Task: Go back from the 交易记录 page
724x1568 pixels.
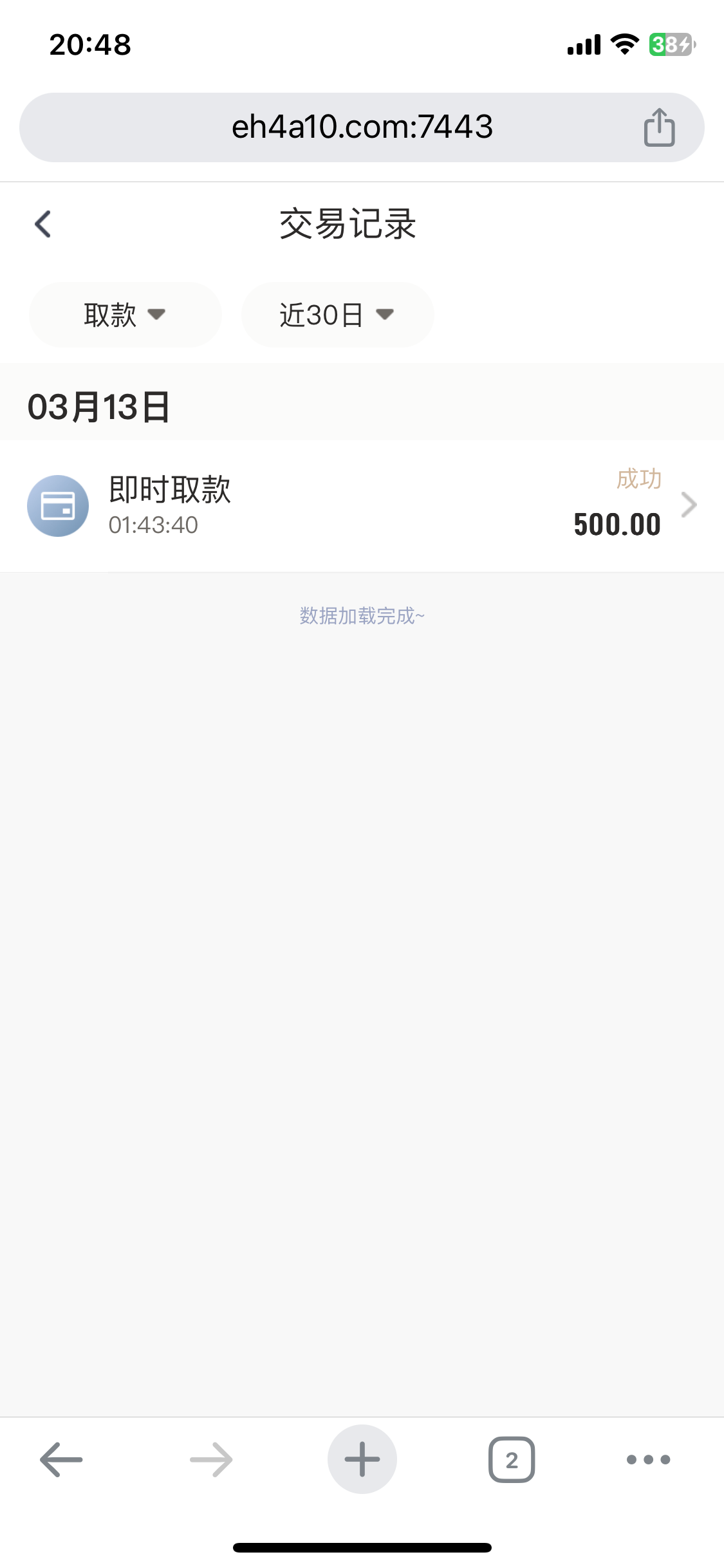Action: [x=43, y=224]
